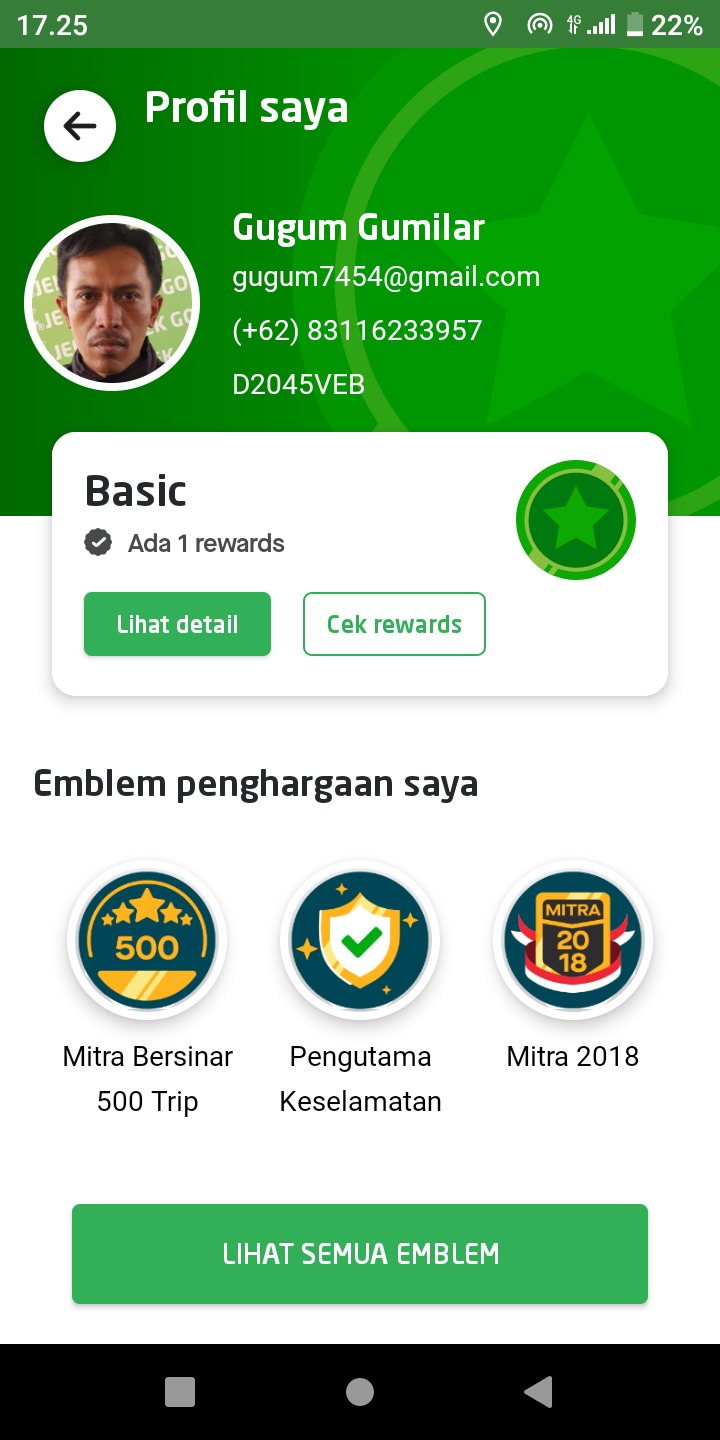The image size is (720, 1440).
Task: Go to the system home screen
Action: click(x=360, y=1392)
